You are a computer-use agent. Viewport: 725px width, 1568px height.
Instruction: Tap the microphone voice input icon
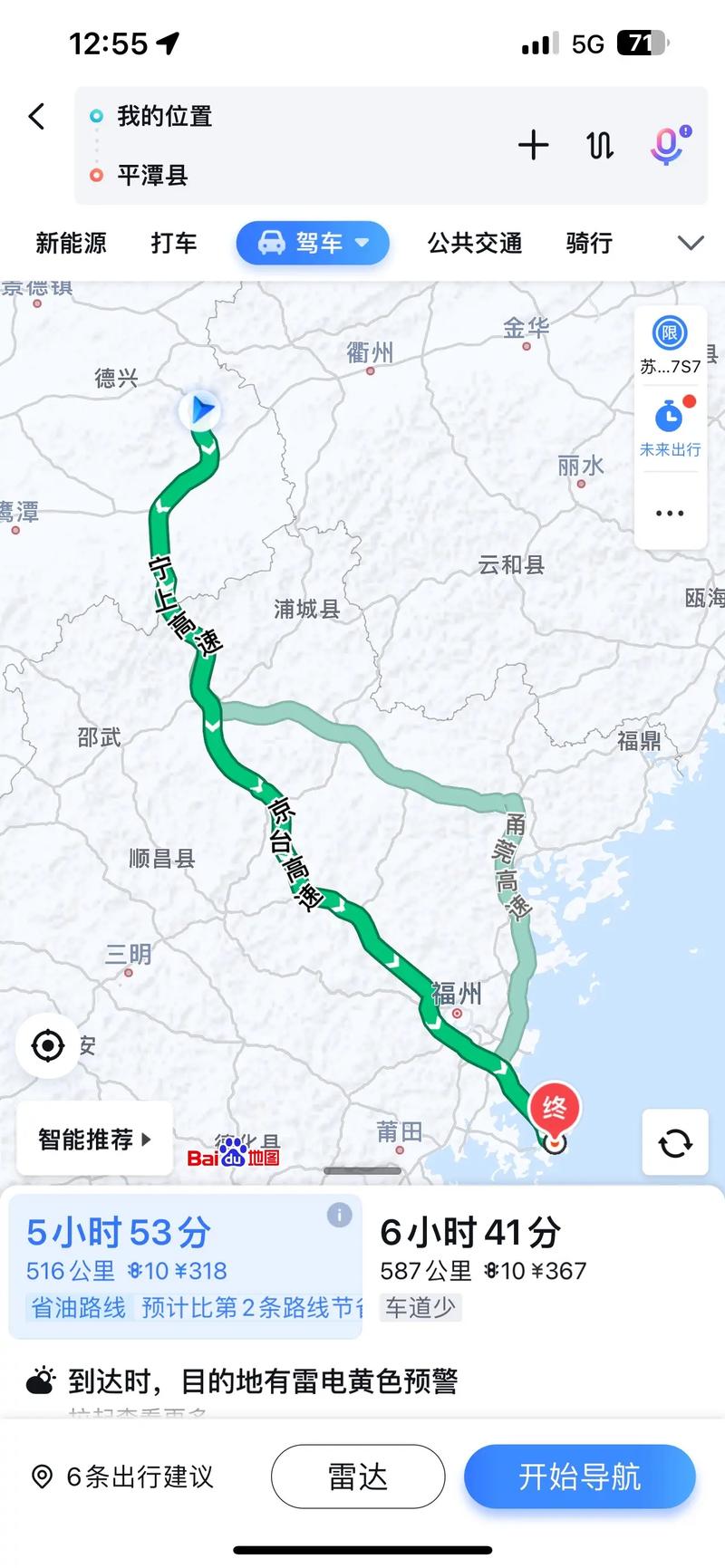666,145
